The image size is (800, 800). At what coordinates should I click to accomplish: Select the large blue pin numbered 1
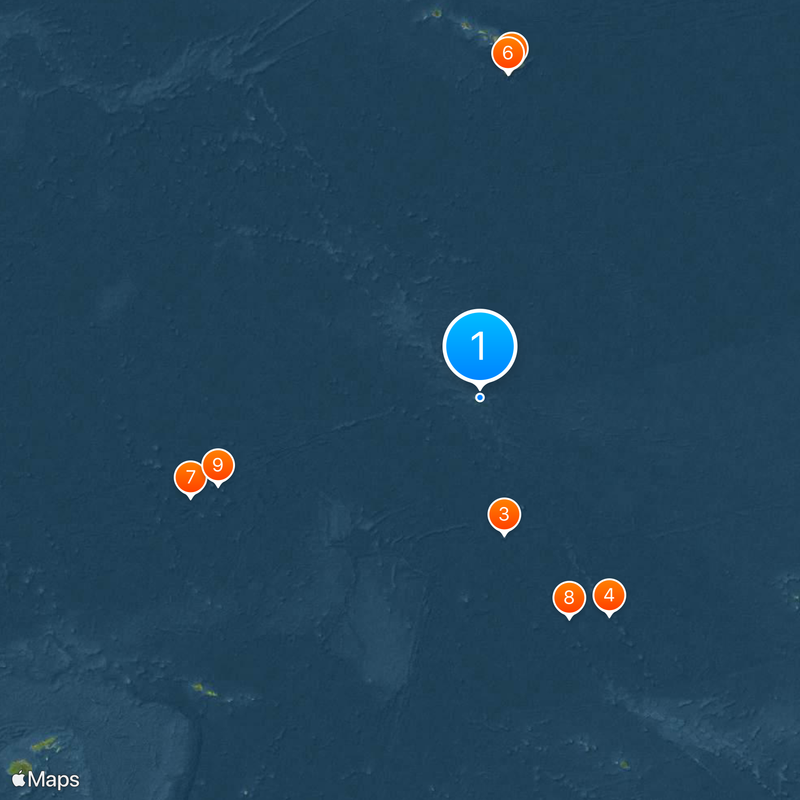point(480,346)
